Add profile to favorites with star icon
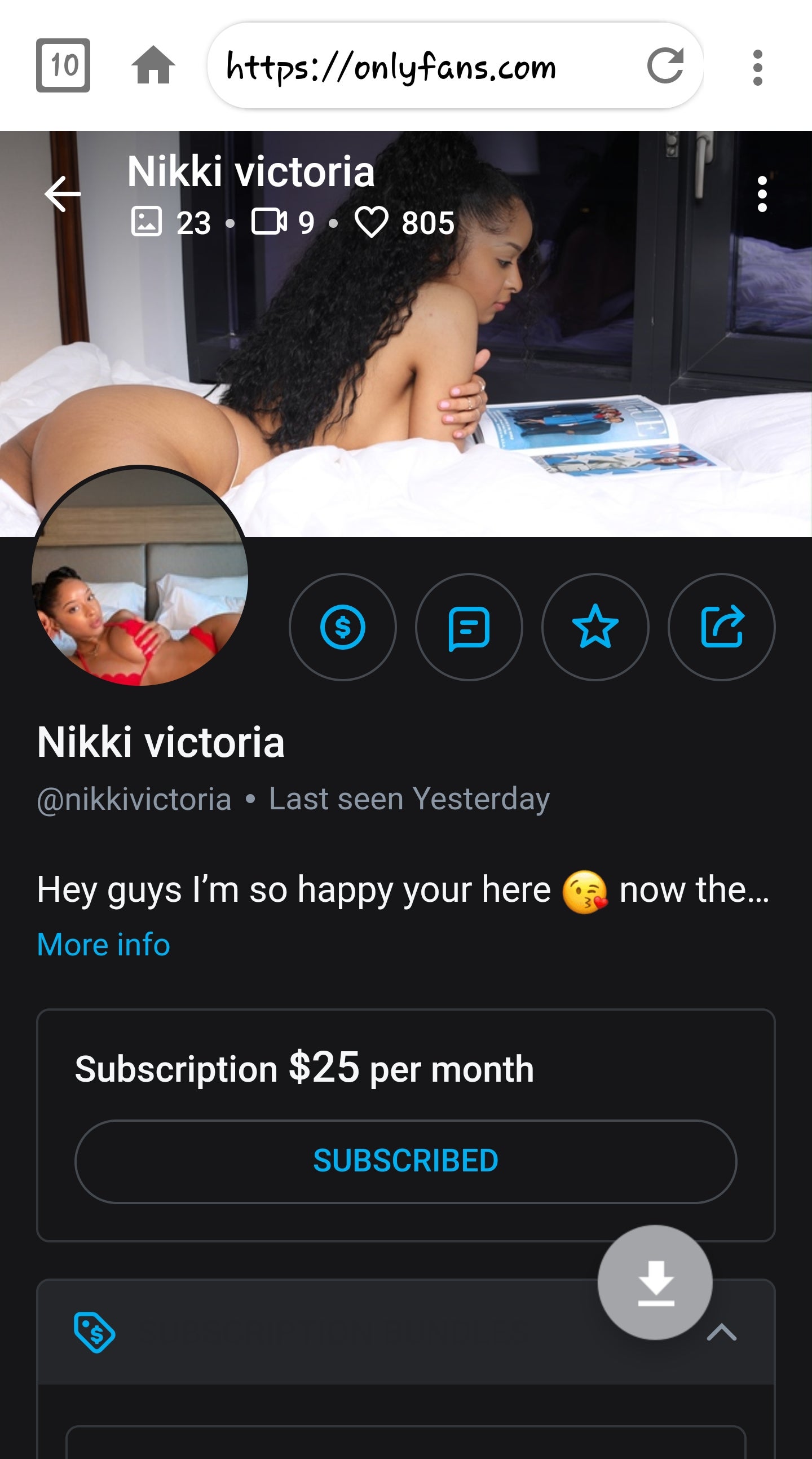This screenshot has width=812, height=1459. pyautogui.click(x=595, y=627)
